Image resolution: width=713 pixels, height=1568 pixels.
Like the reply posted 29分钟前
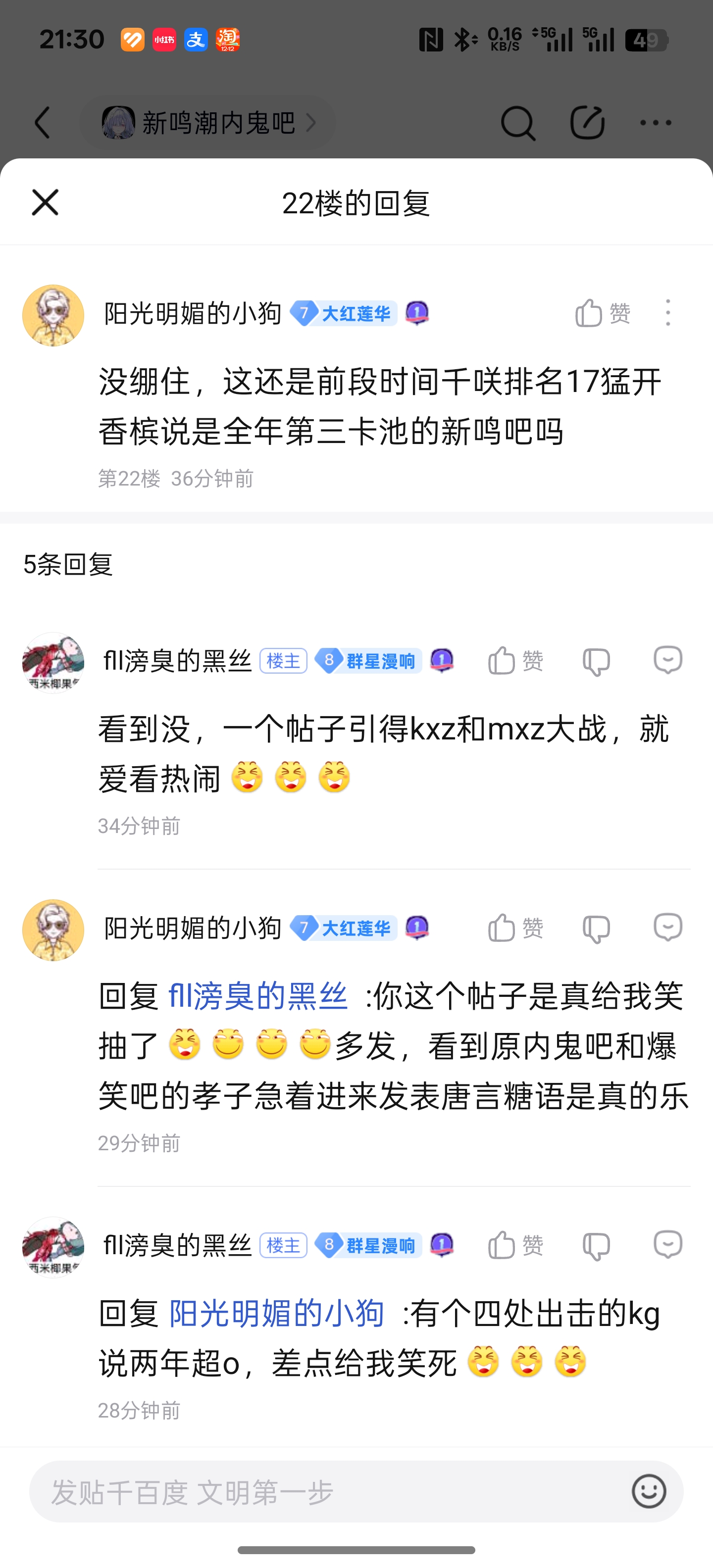[x=515, y=928]
